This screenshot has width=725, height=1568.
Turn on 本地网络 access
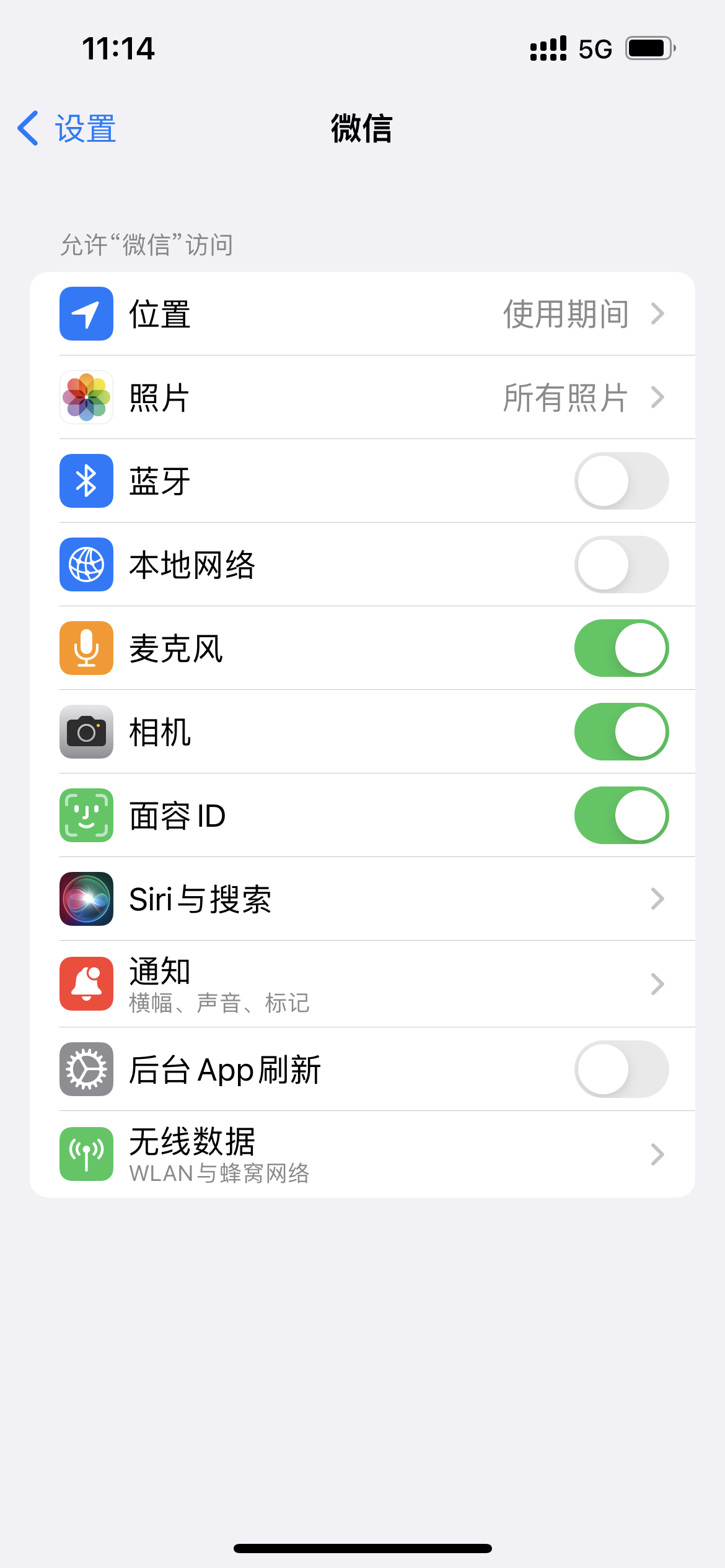pos(621,565)
